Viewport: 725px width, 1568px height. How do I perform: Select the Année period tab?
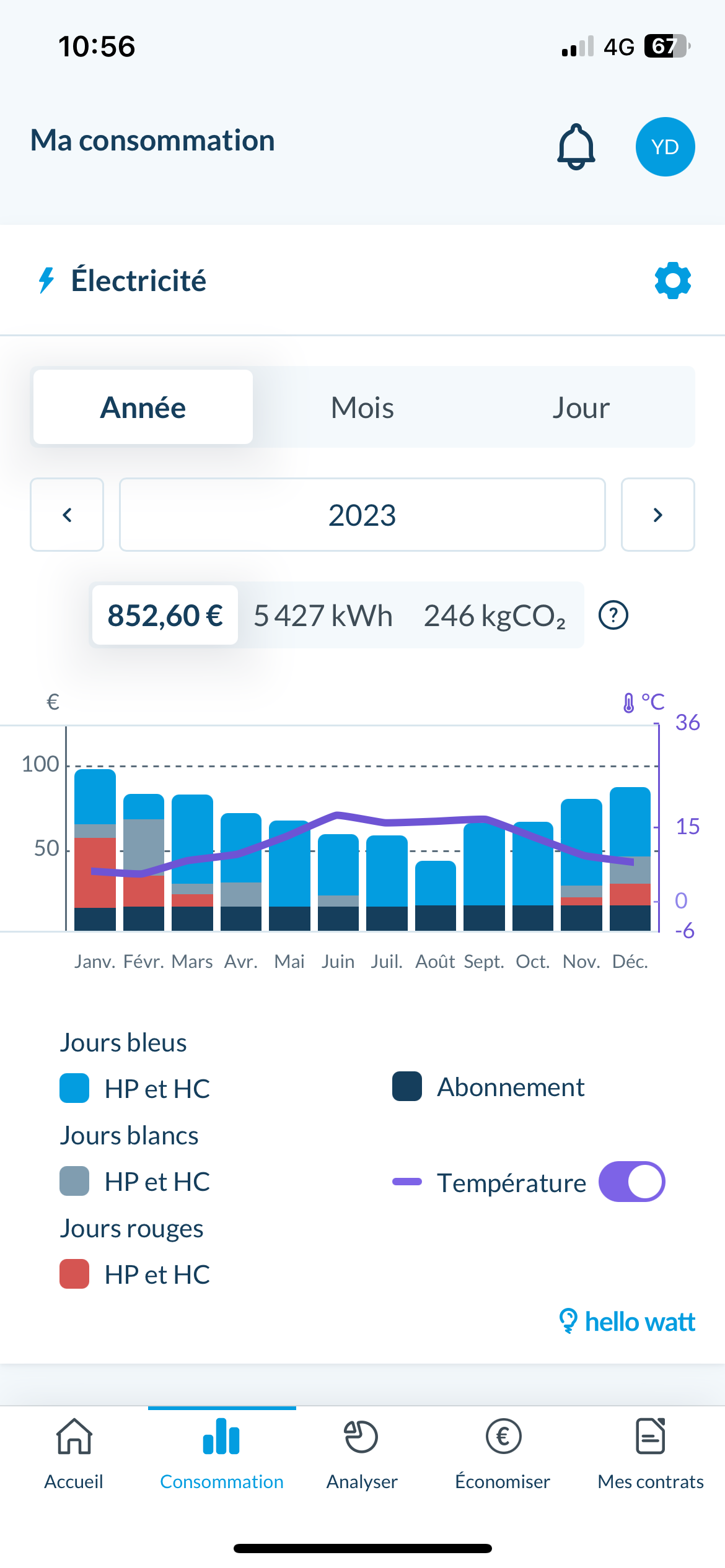pos(143,407)
